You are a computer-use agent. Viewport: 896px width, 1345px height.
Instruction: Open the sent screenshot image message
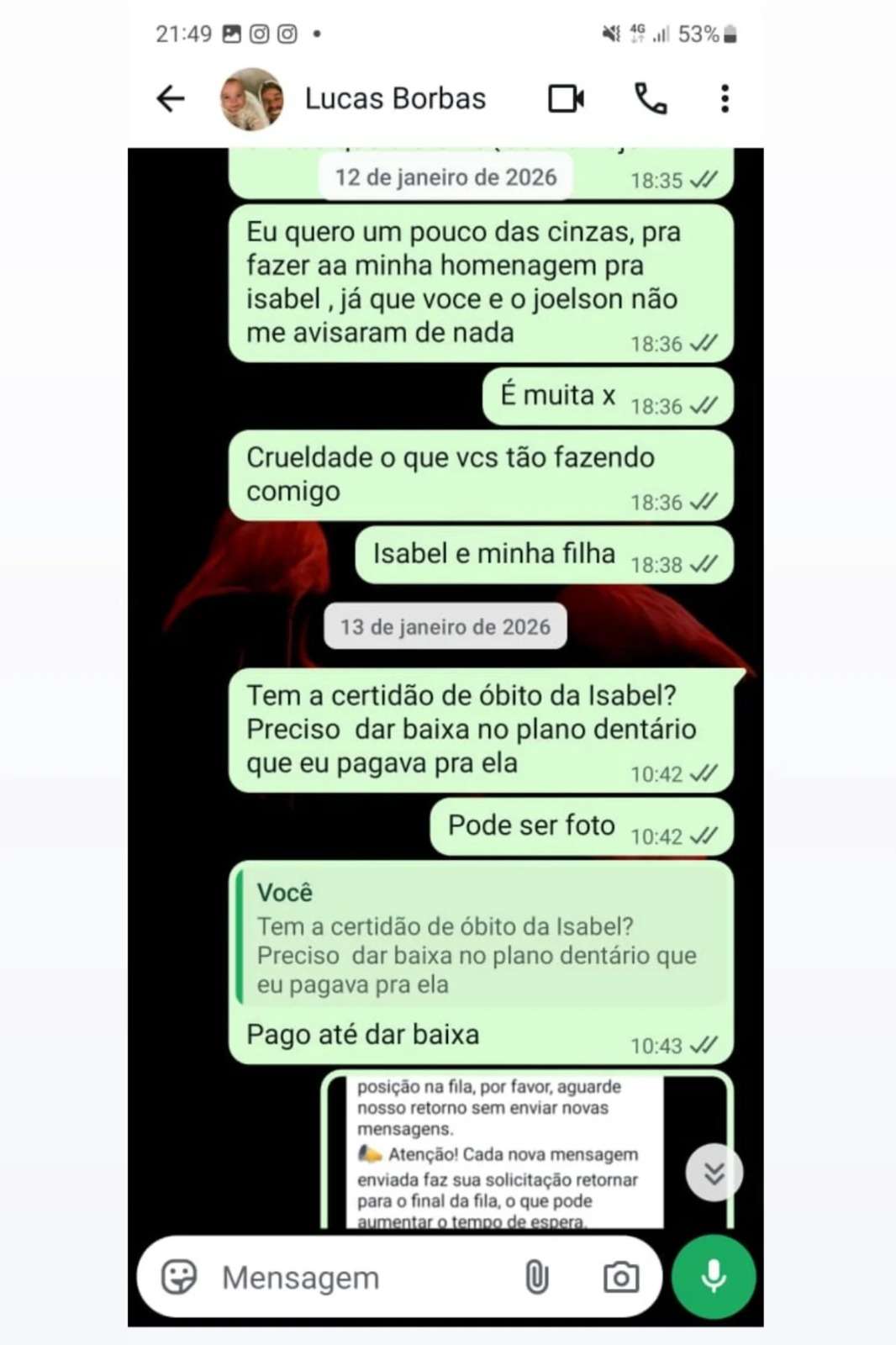(504, 1150)
